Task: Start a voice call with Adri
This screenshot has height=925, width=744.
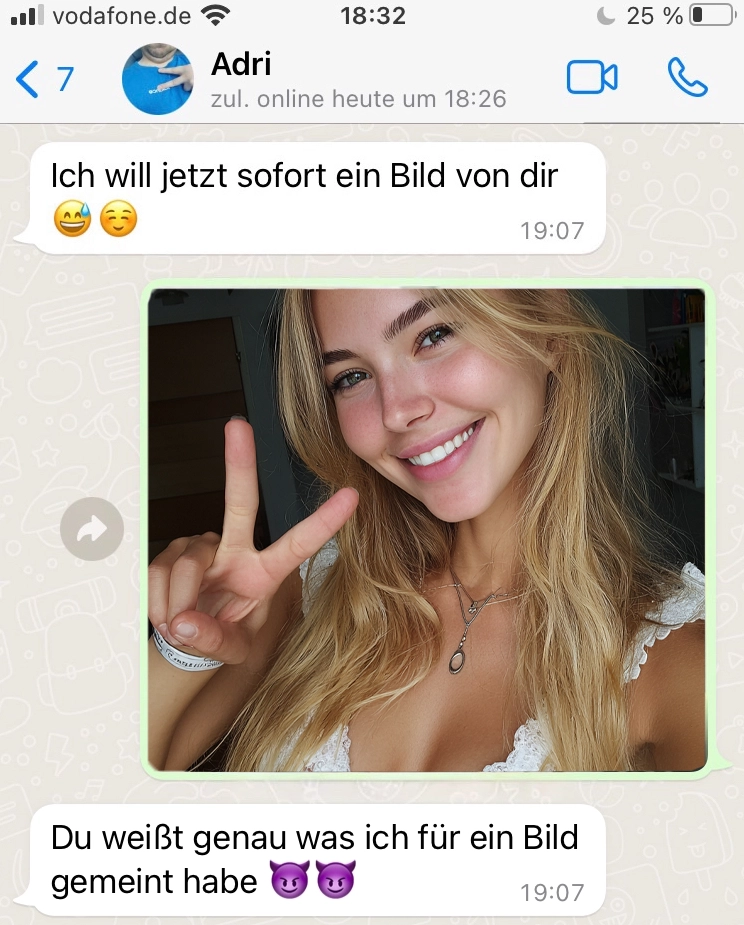Action: coord(687,79)
